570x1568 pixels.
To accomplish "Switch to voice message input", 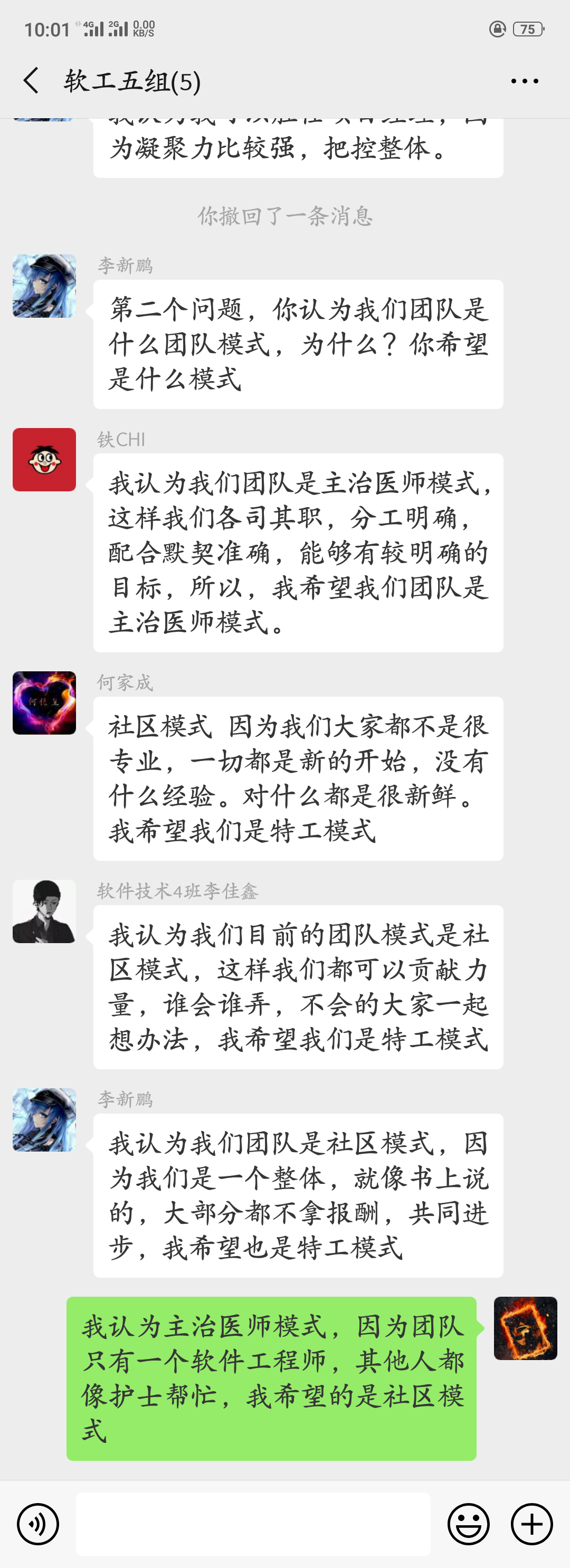I will [38, 1524].
